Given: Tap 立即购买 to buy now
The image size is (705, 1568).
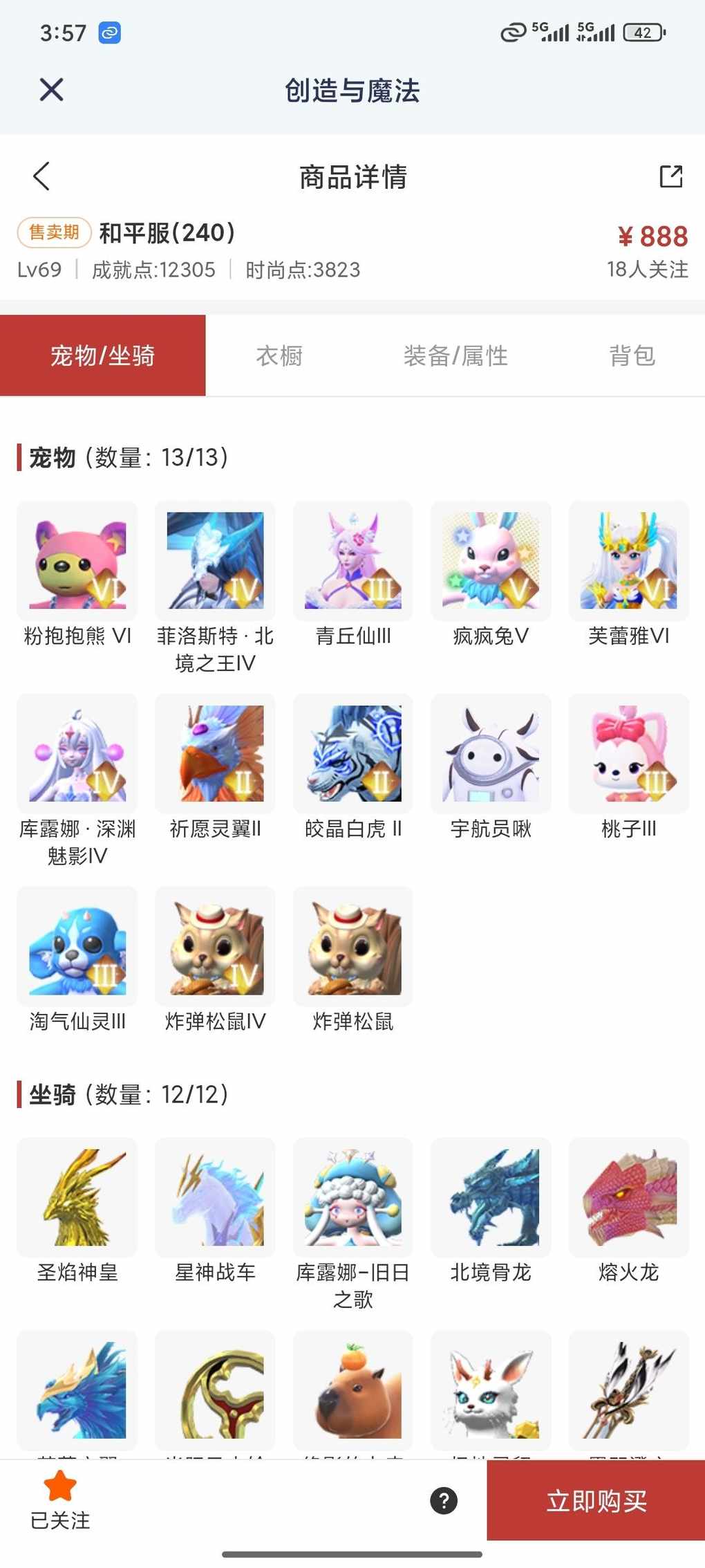Looking at the screenshot, I should (596, 1501).
